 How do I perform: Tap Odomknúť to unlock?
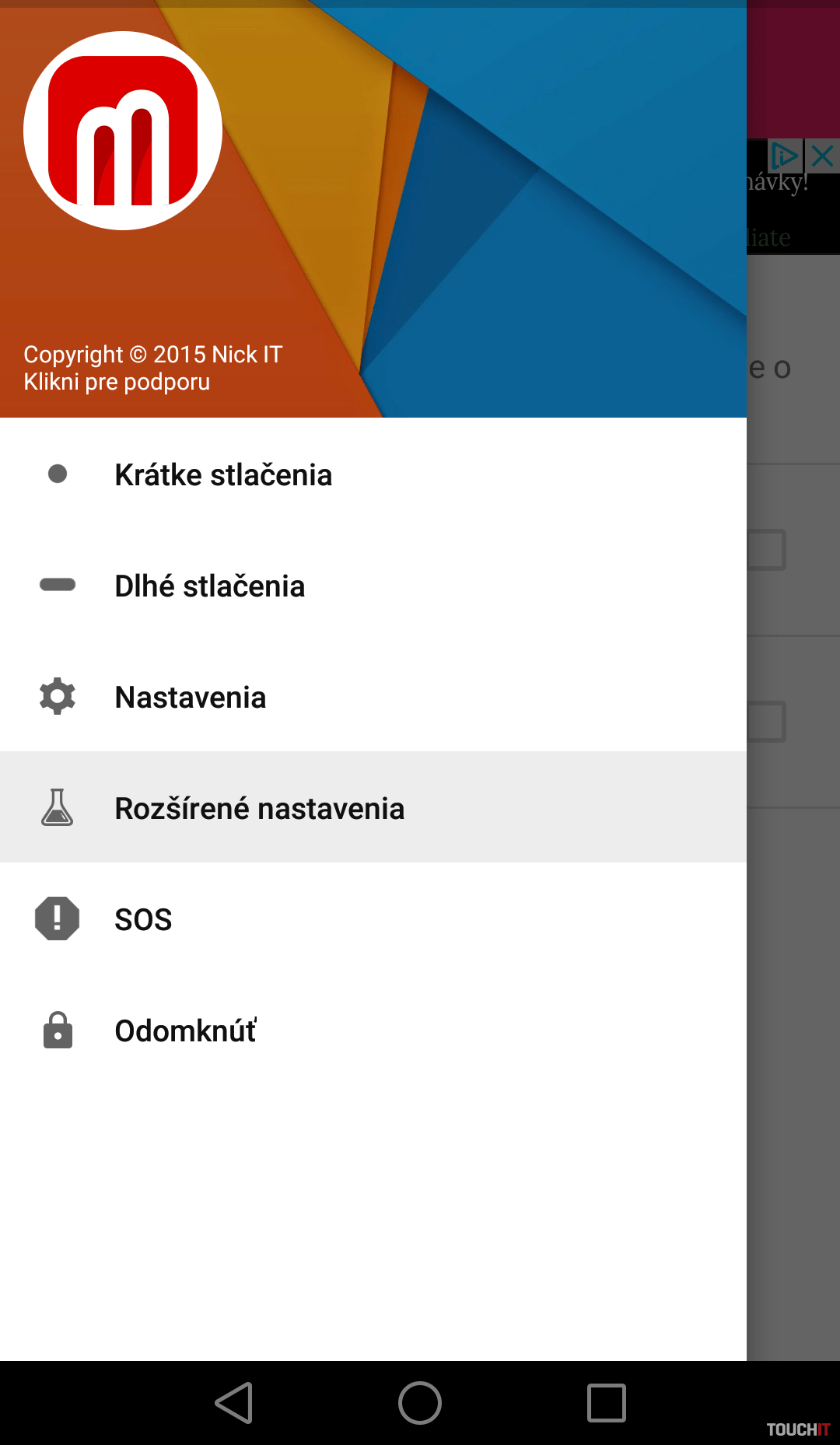[x=185, y=1030]
